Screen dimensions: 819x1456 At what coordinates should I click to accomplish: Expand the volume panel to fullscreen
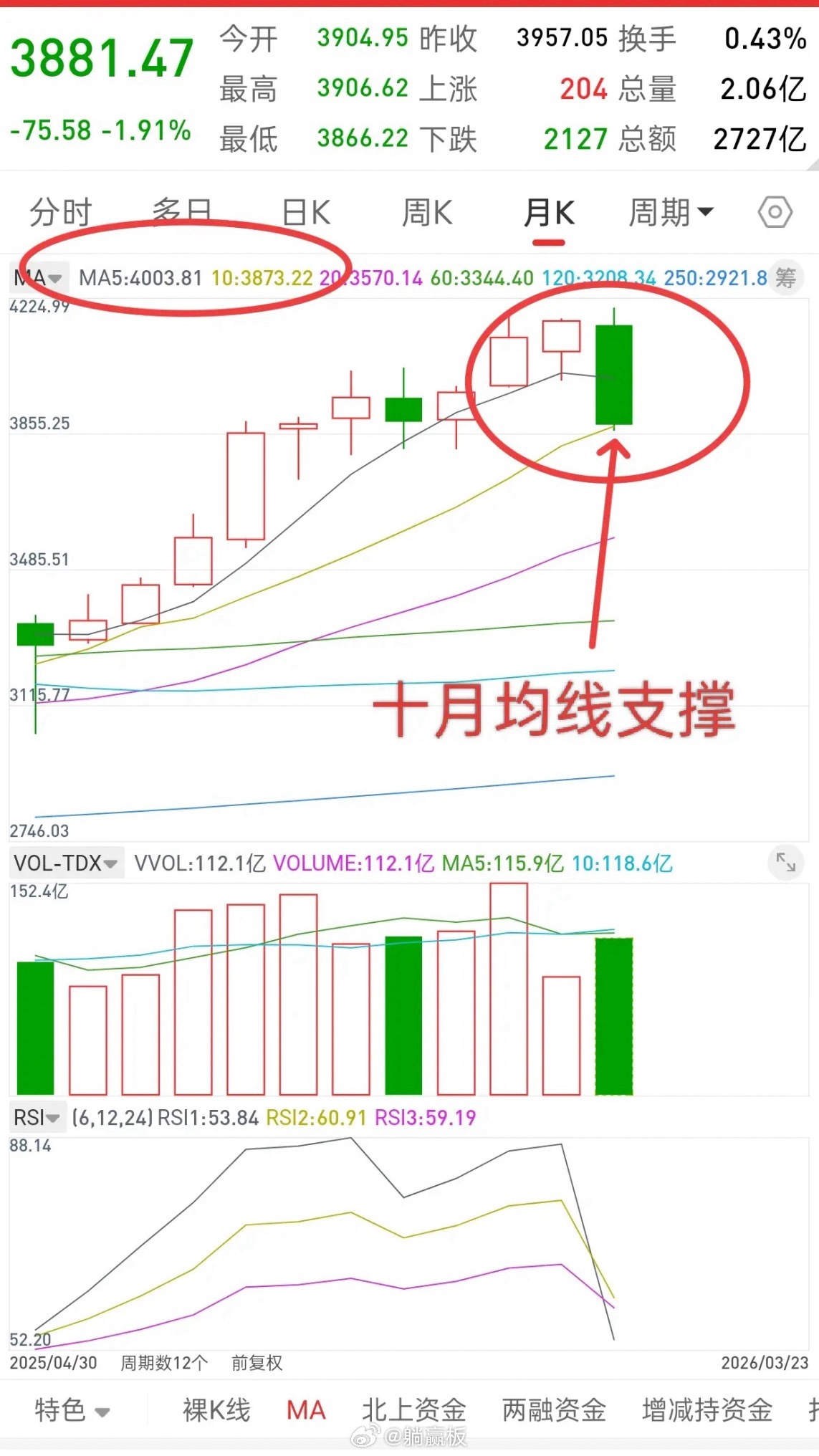[x=785, y=864]
